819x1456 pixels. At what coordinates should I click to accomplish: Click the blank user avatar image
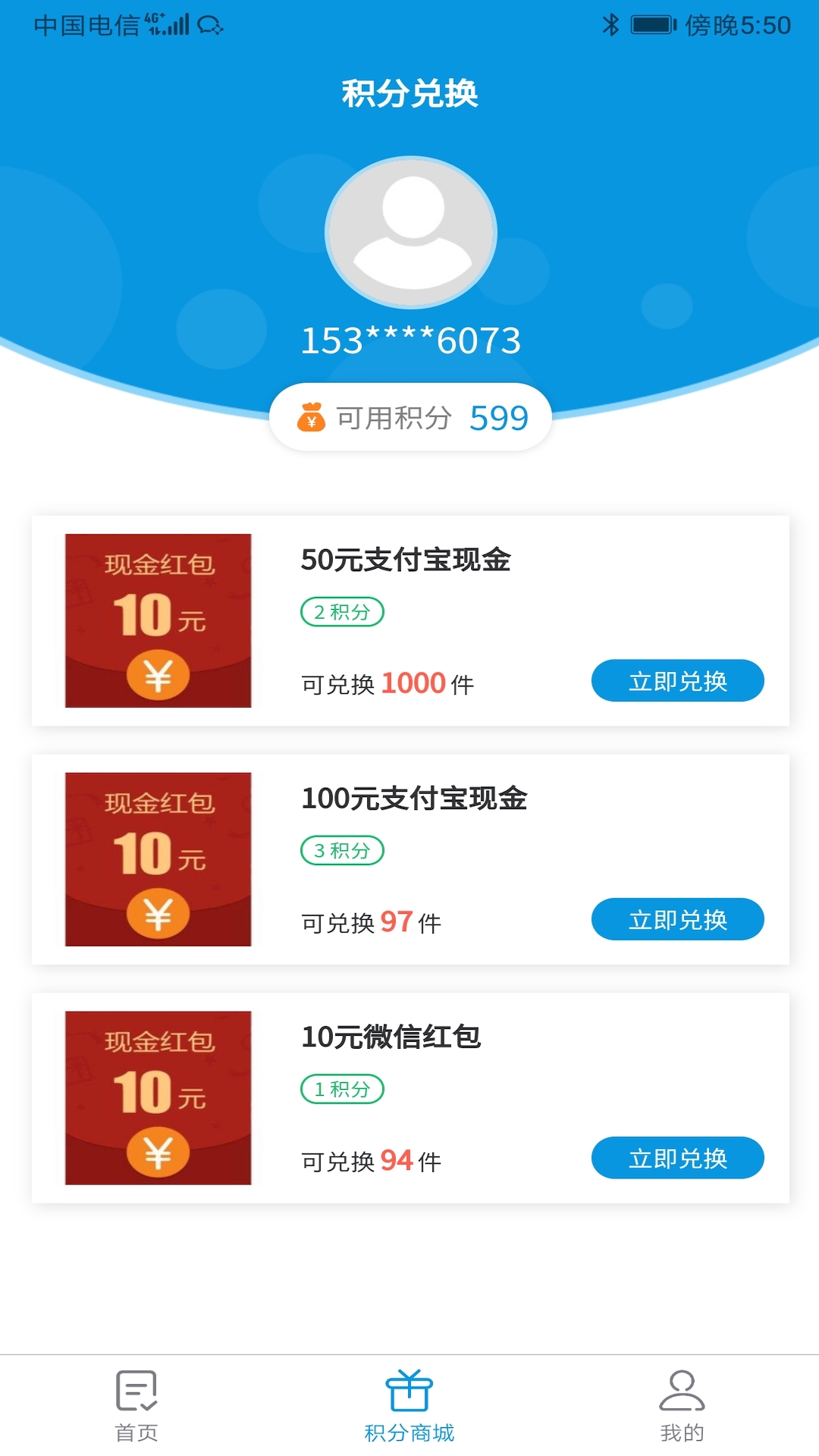click(409, 233)
